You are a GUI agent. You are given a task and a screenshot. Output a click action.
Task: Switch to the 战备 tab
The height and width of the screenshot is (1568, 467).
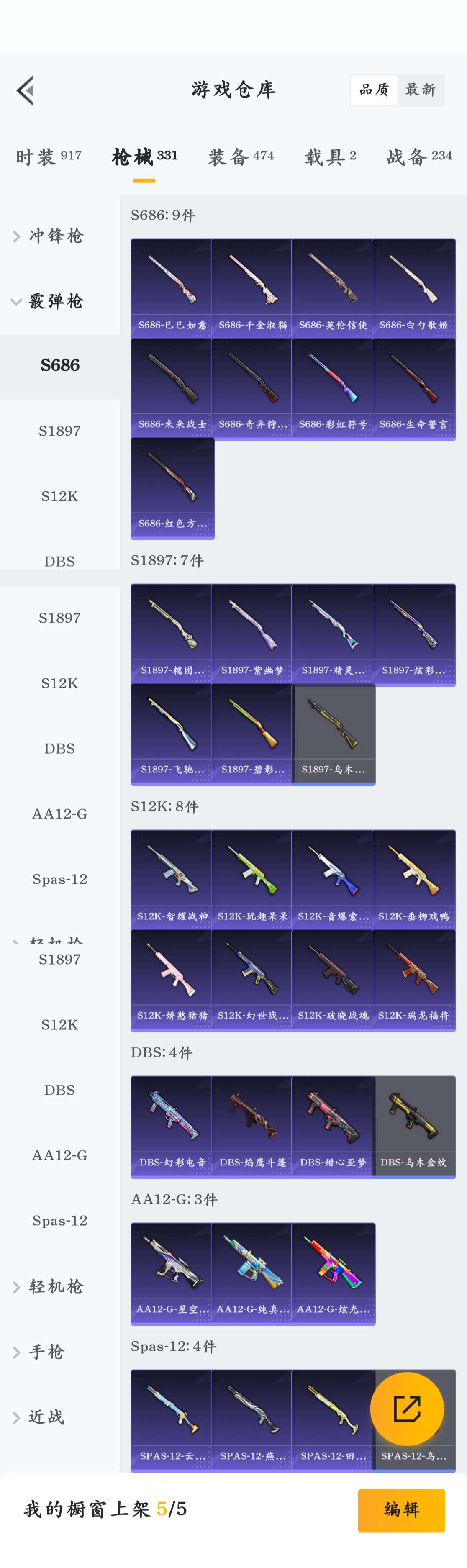coord(419,157)
